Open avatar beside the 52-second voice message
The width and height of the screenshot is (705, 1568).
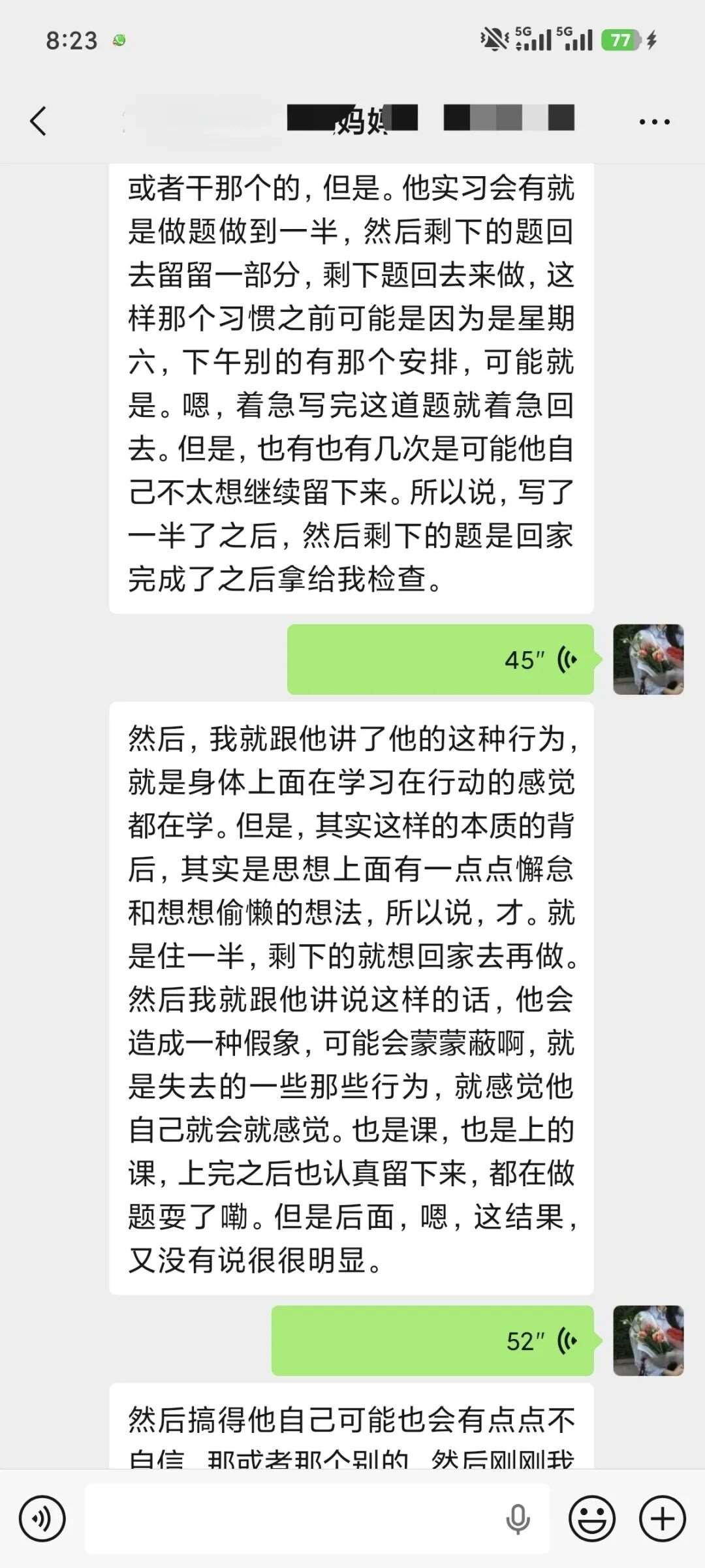point(648,1341)
